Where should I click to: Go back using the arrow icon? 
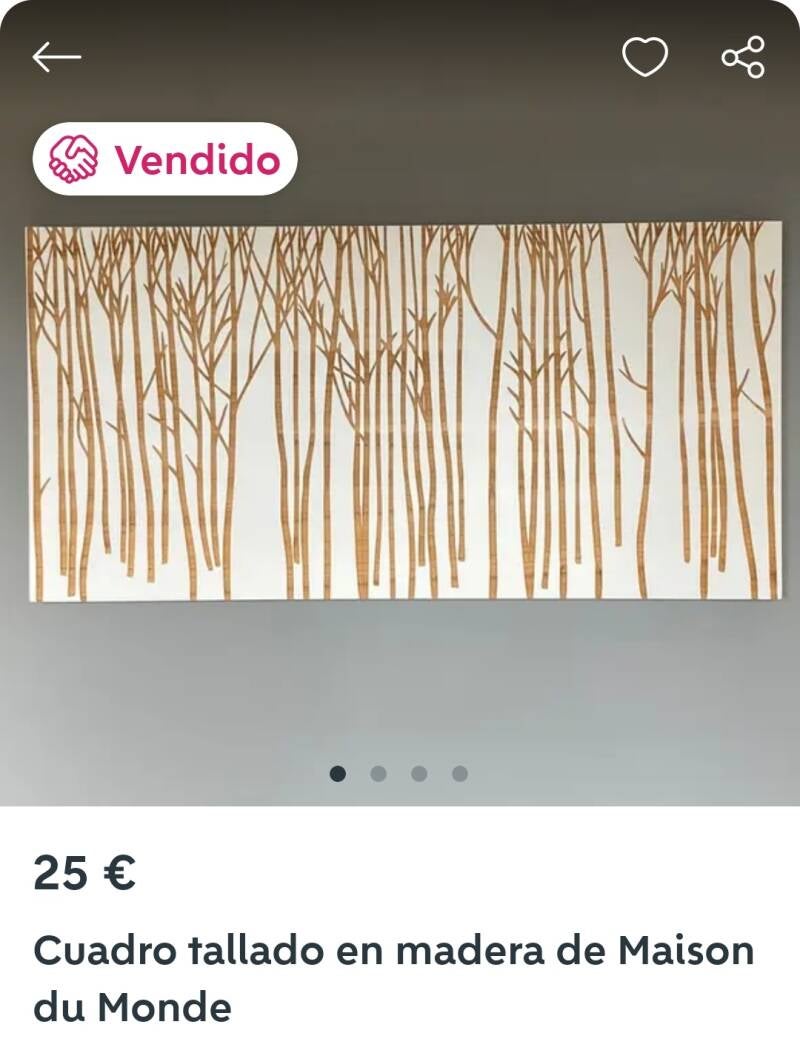tap(56, 57)
